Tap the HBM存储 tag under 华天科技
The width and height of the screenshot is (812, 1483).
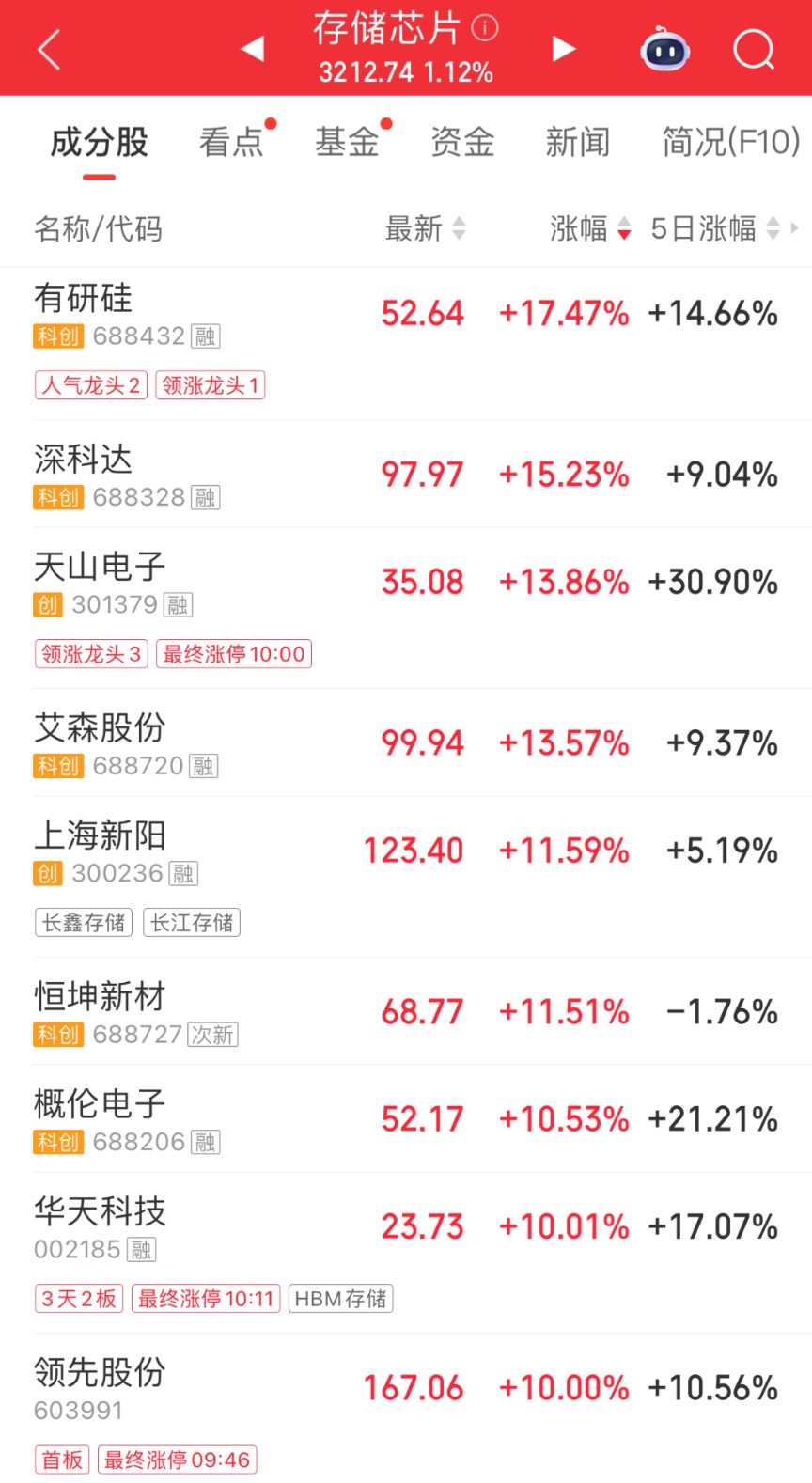[340, 1299]
